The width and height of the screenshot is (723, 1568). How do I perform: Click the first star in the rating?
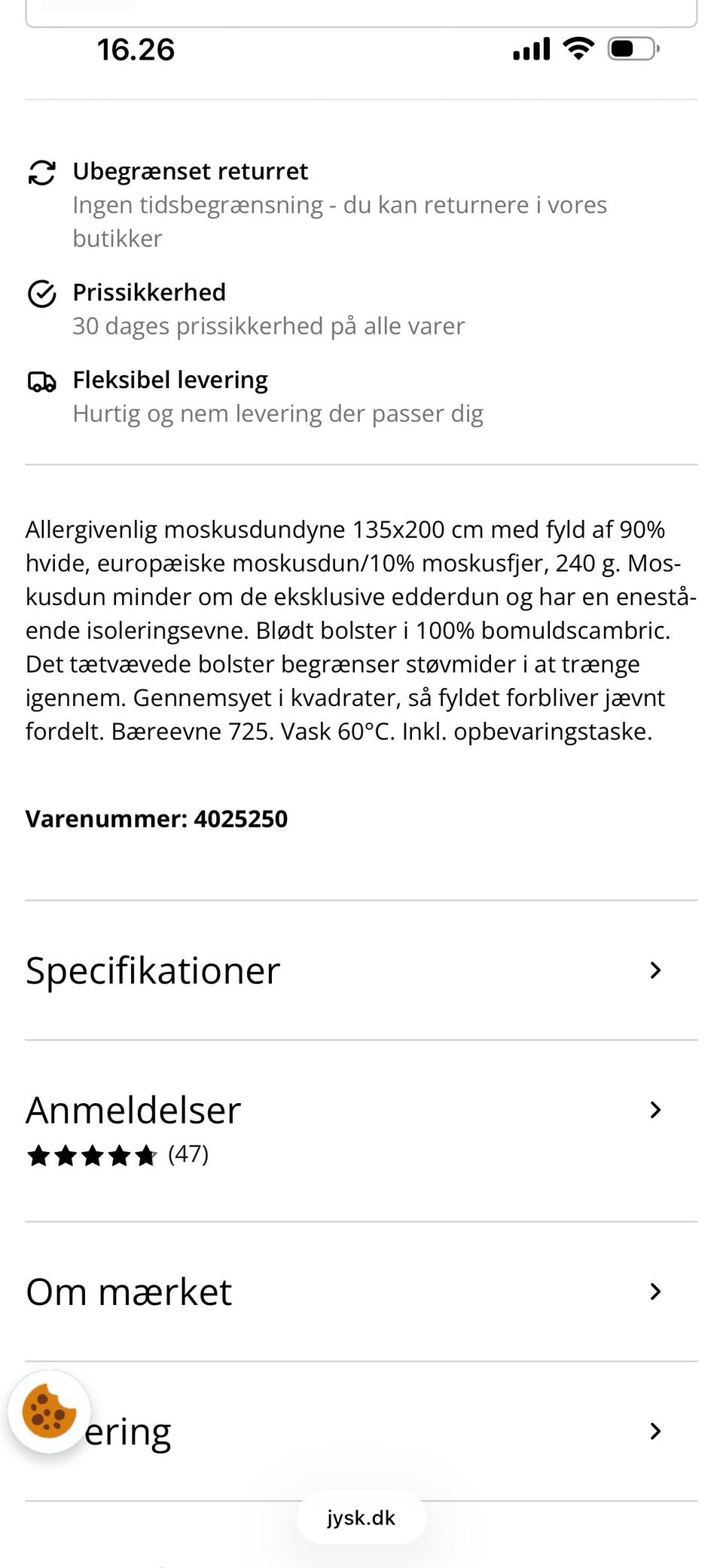tap(39, 1154)
